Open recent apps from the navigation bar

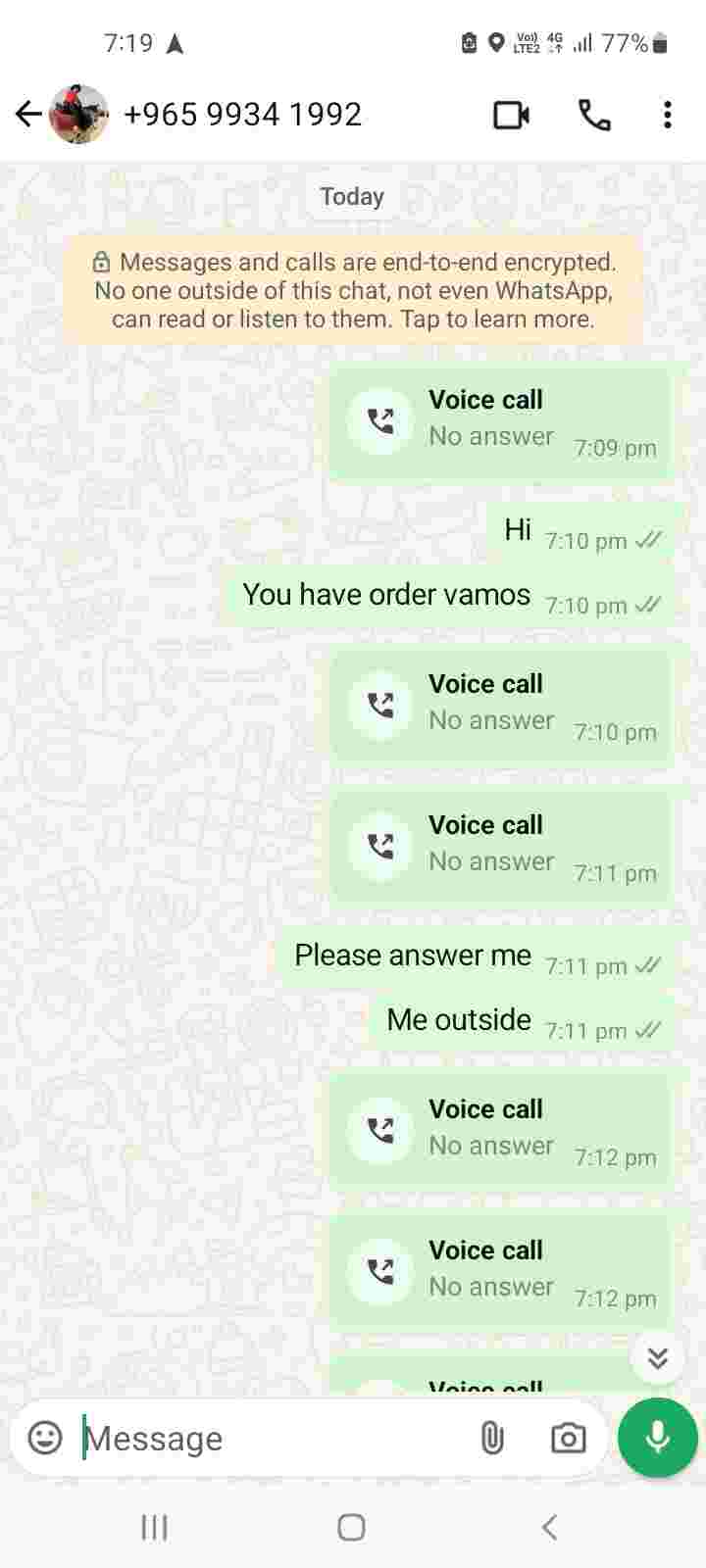coord(155,1527)
